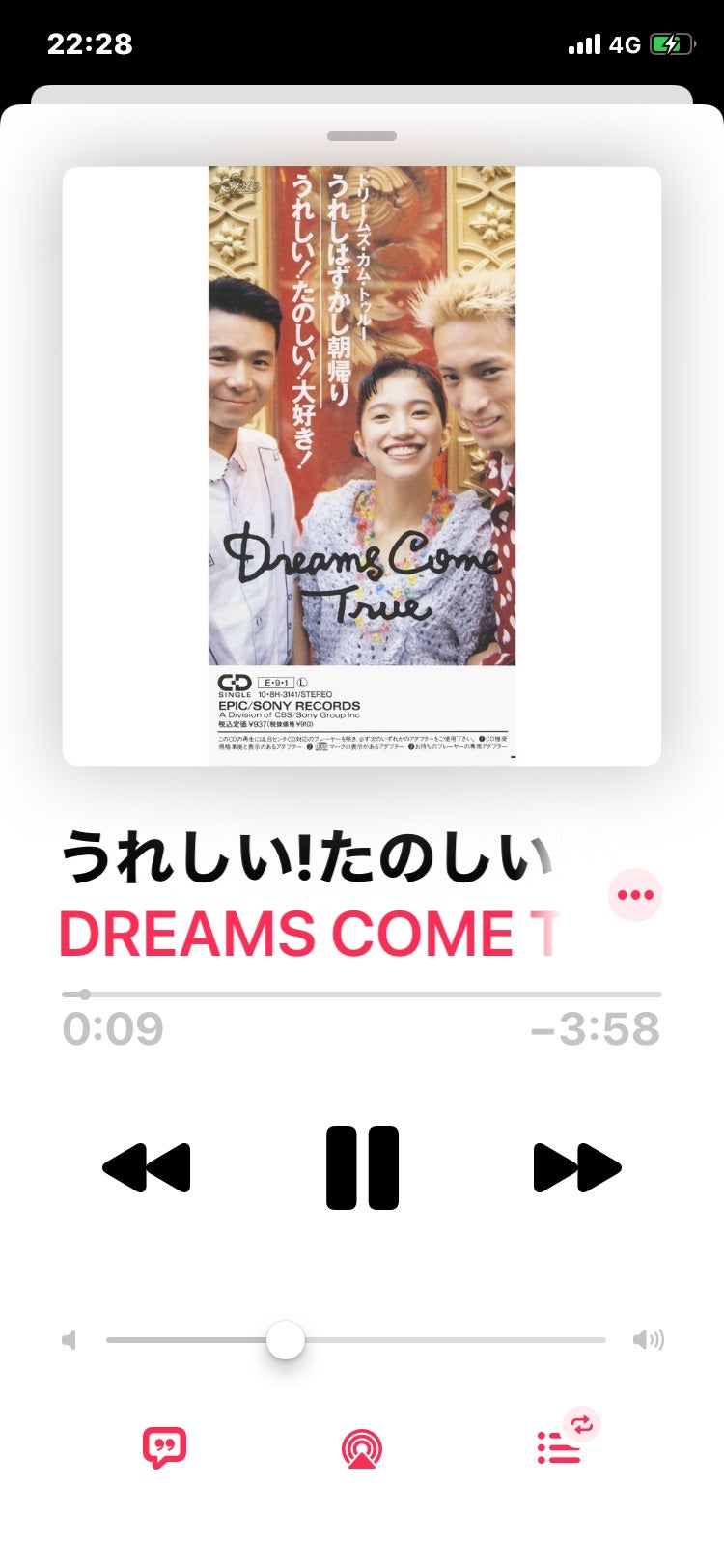The image size is (724, 1568).
Task: Skip forward to the next track
Action: coord(576,1167)
